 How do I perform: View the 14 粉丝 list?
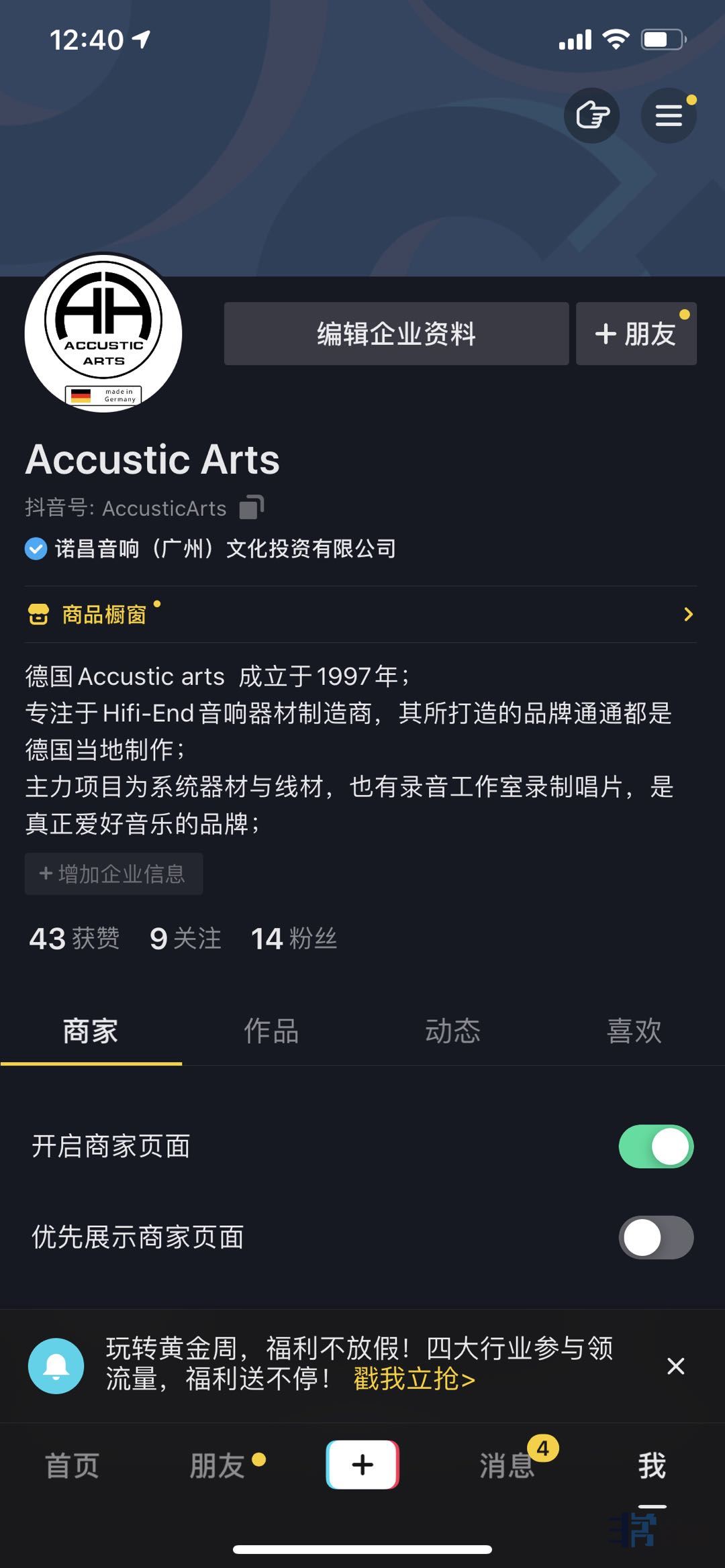(x=293, y=938)
